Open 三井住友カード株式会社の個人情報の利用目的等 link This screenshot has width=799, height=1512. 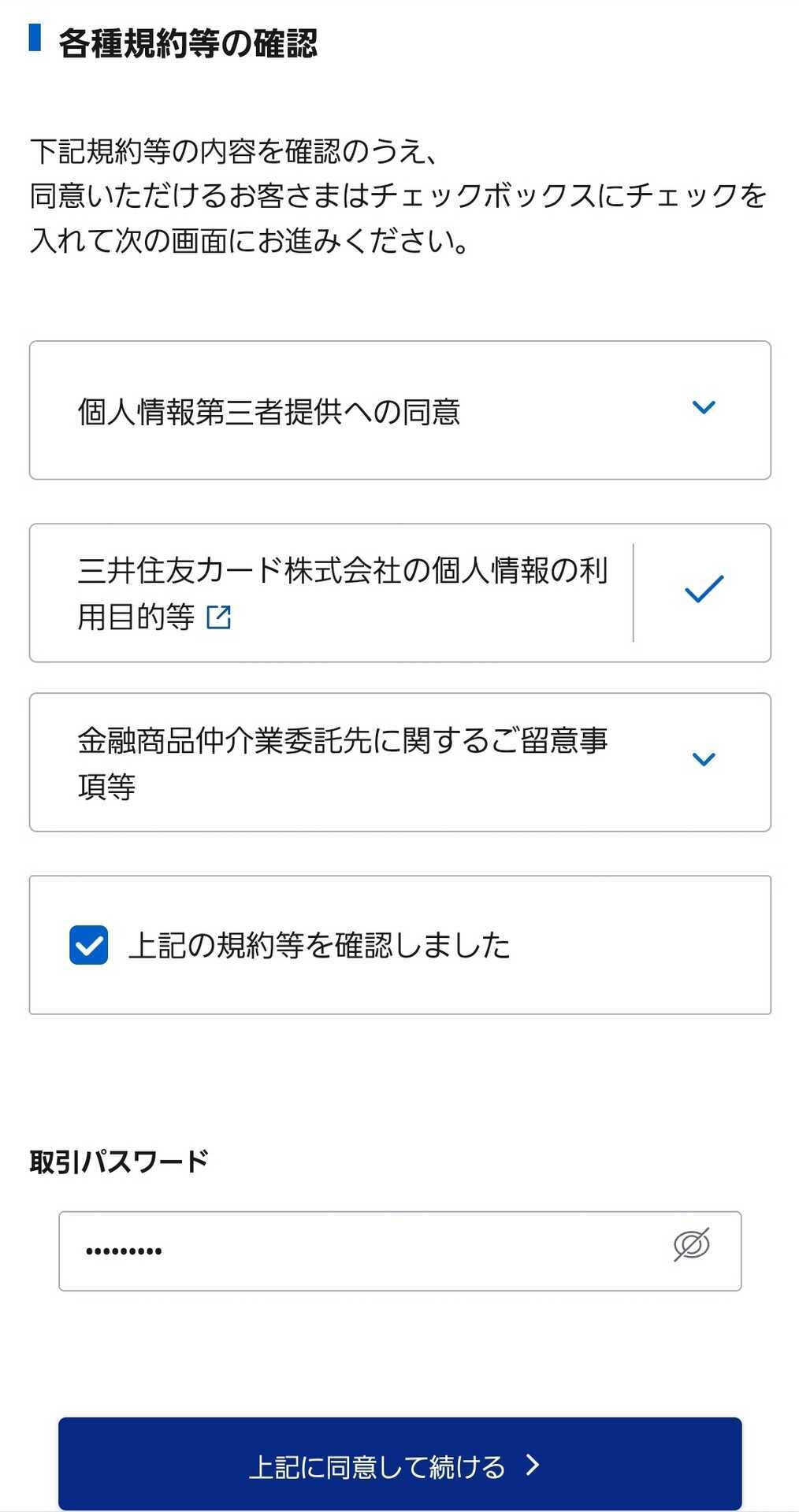342,593
